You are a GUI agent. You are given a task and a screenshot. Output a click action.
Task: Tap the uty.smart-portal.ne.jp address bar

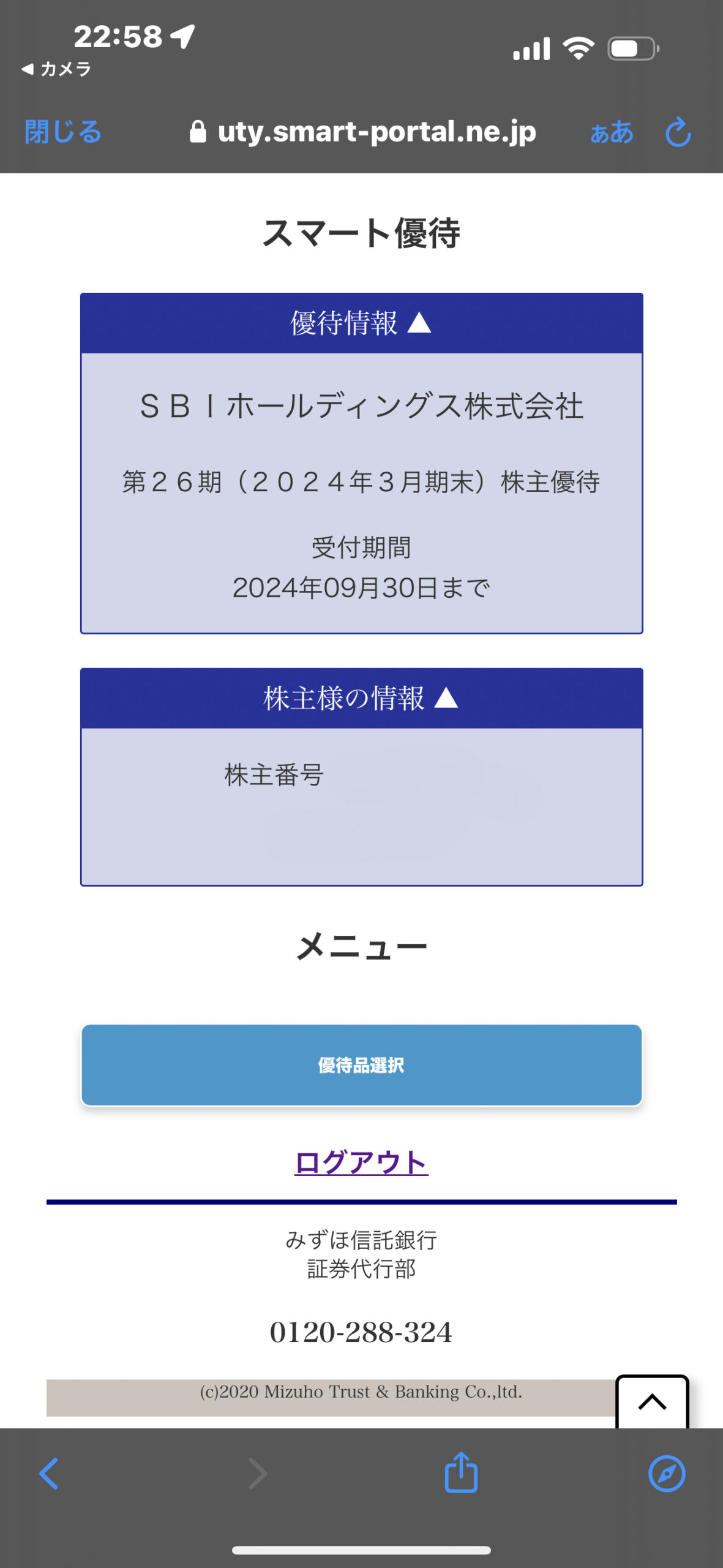coord(376,130)
